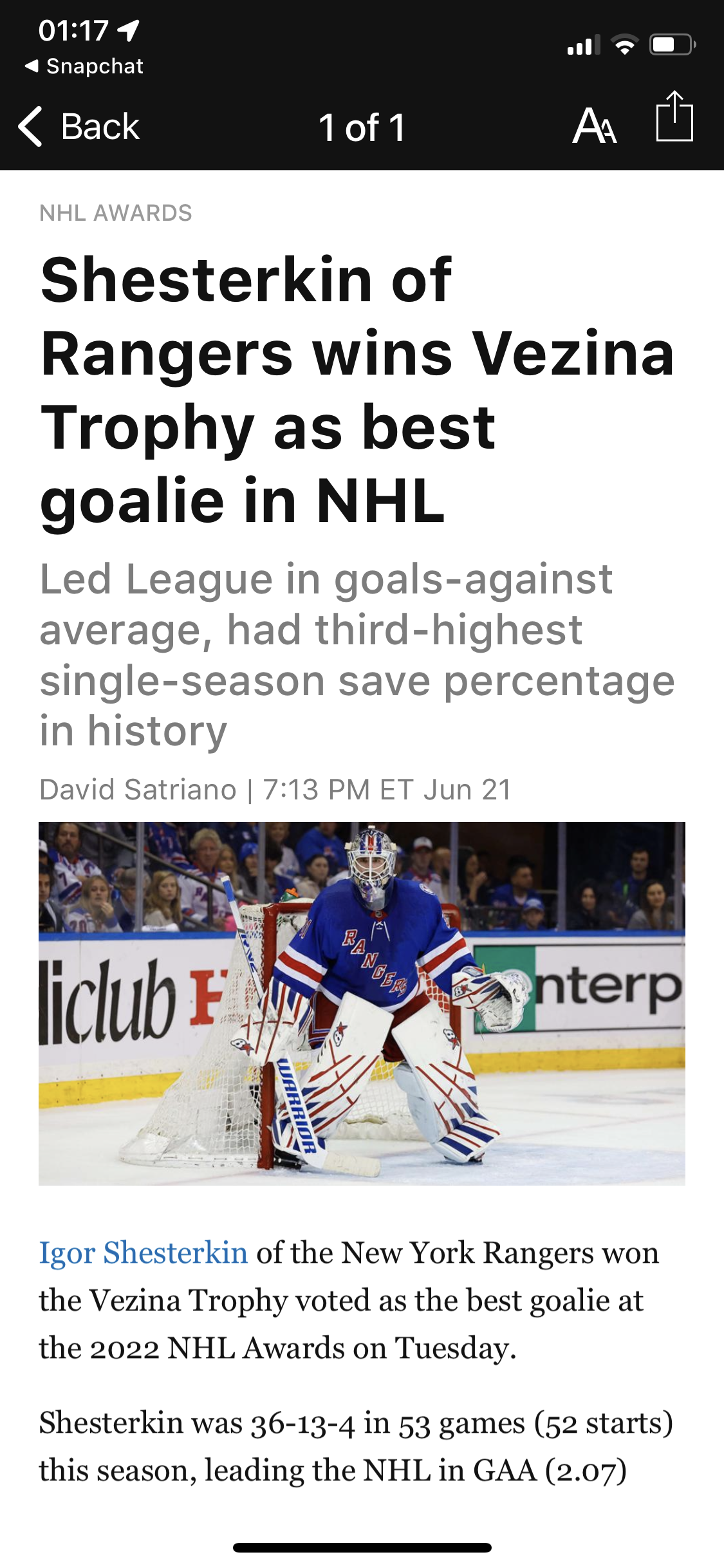Share this article
Viewport: 724px width, 1568px height.
[674, 118]
